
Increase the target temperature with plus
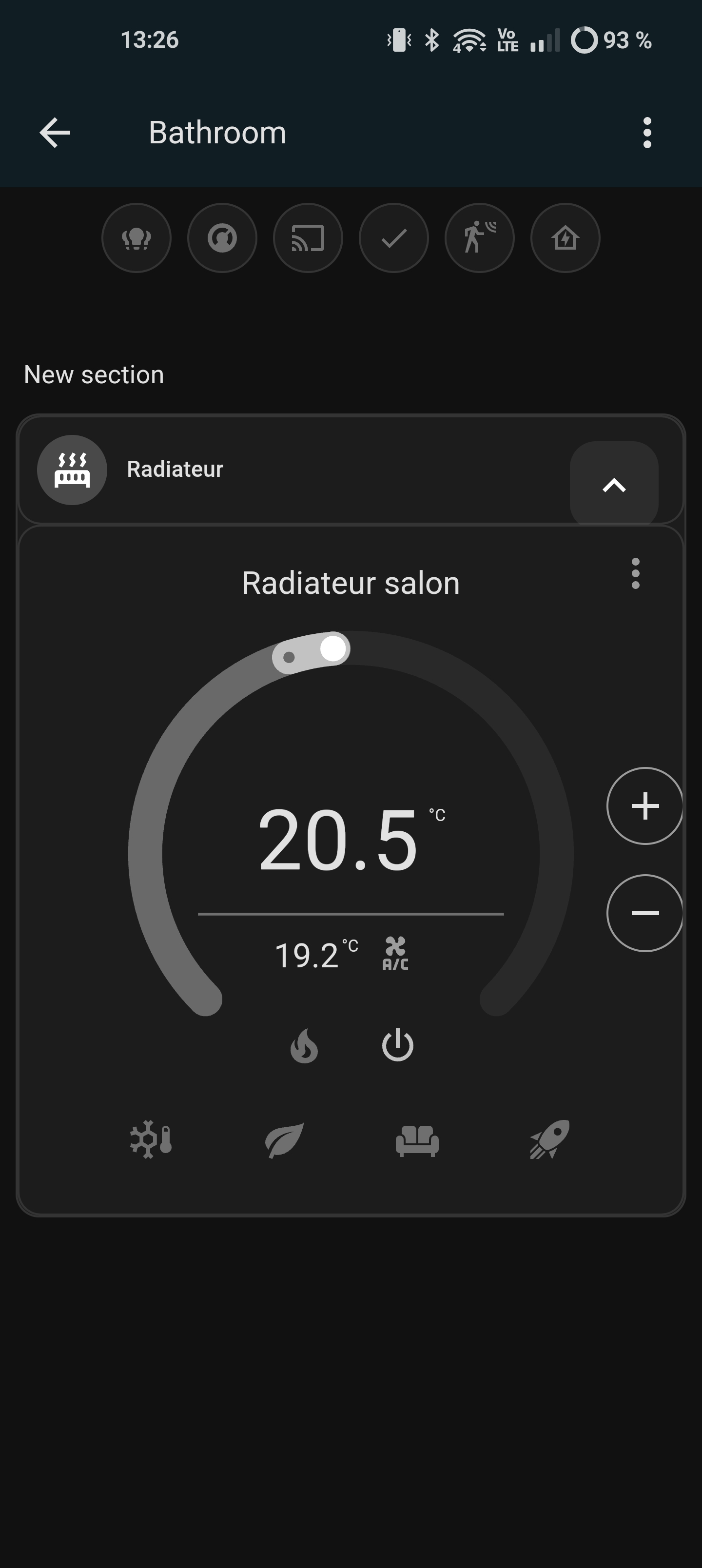click(x=645, y=806)
